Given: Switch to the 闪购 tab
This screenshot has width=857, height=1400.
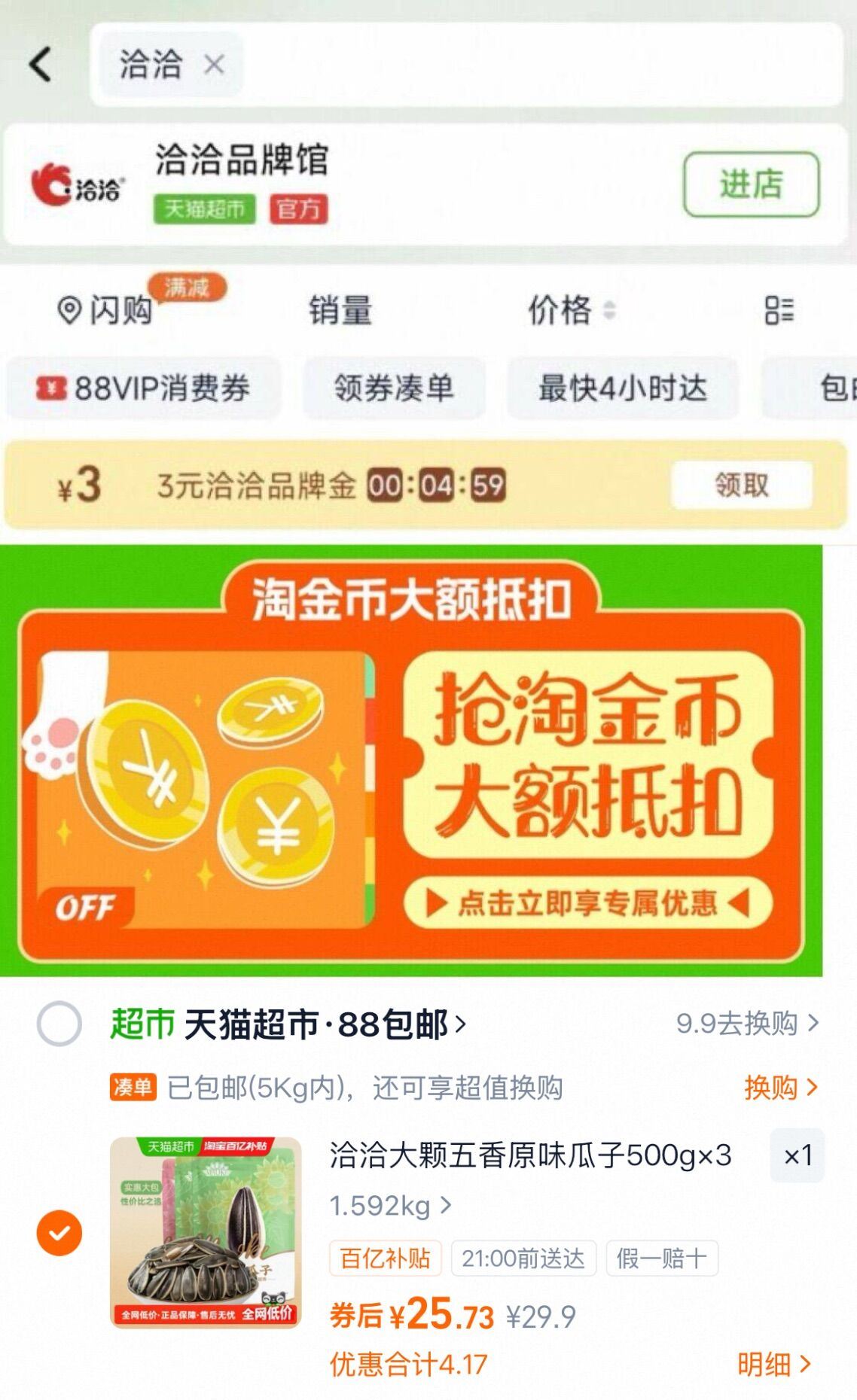Looking at the screenshot, I should coord(107,309).
